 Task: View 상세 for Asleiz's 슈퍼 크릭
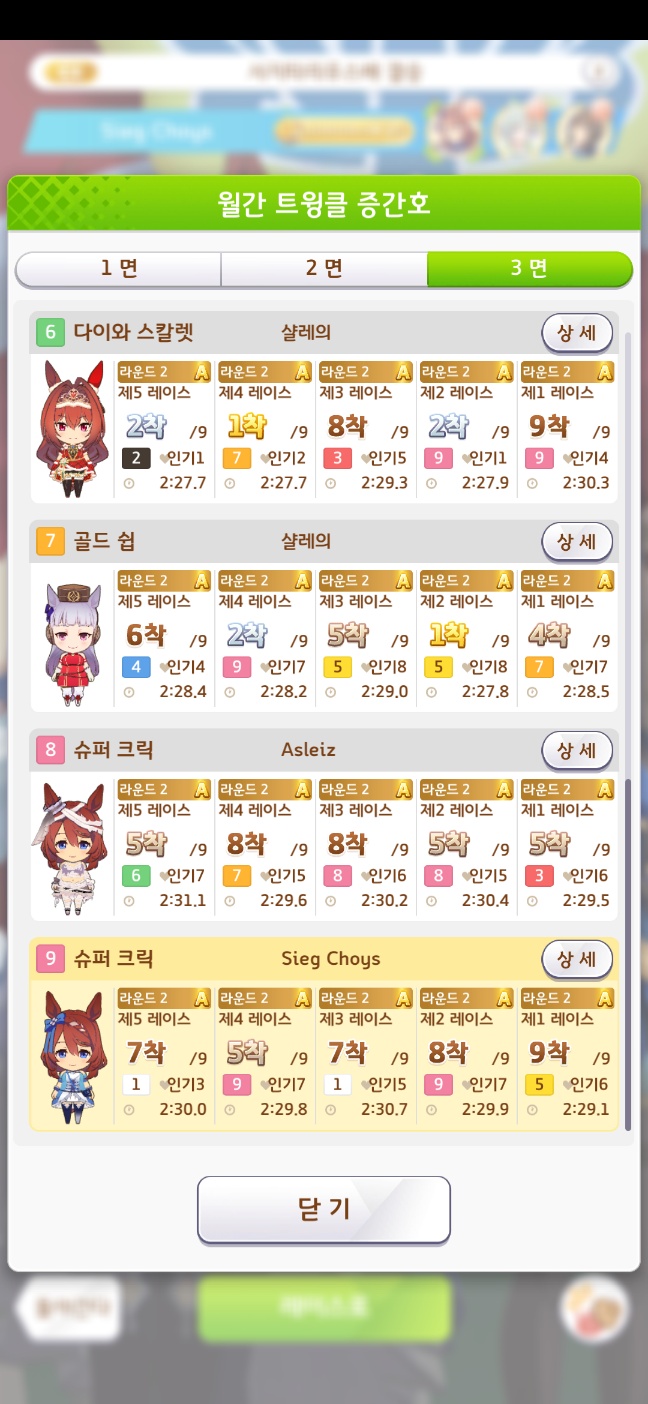click(577, 750)
